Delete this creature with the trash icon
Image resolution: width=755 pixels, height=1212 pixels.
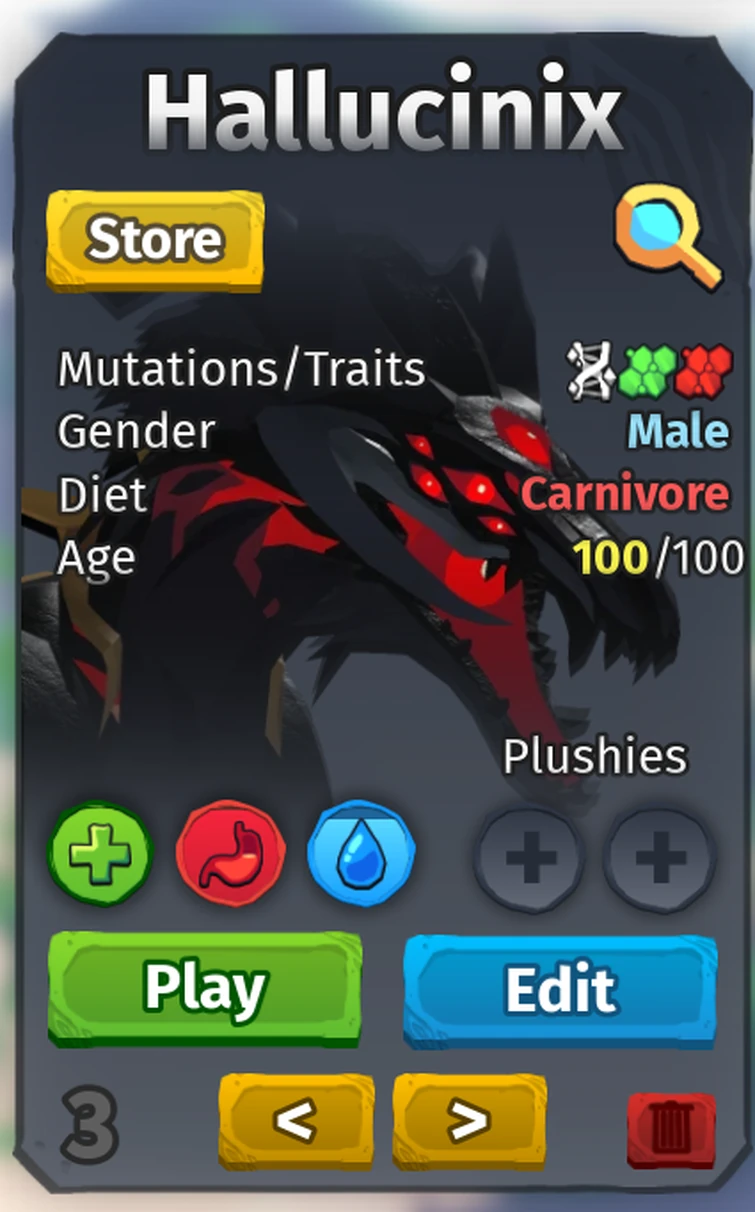pos(671,1128)
